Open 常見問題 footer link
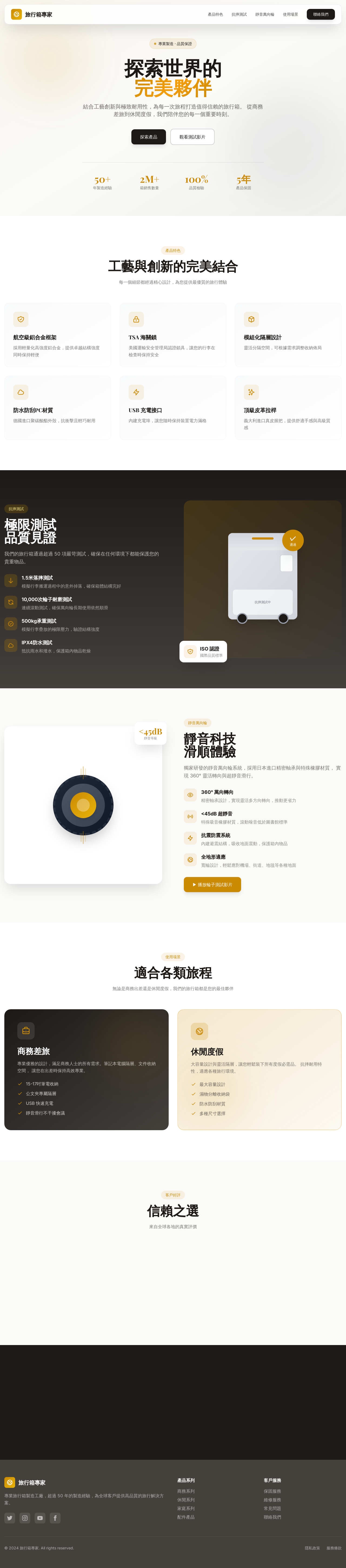This screenshot has height=1568, width=346. [272, 1508]
